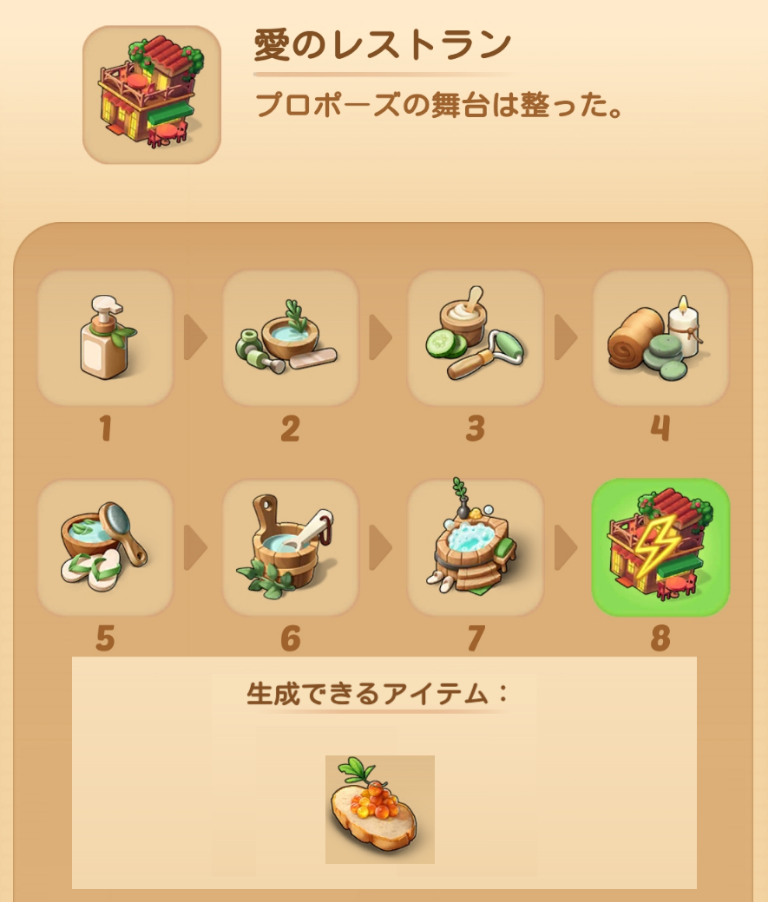
Task: Tap the level 3 cucumber and roller item
Action: coord(475,338)
